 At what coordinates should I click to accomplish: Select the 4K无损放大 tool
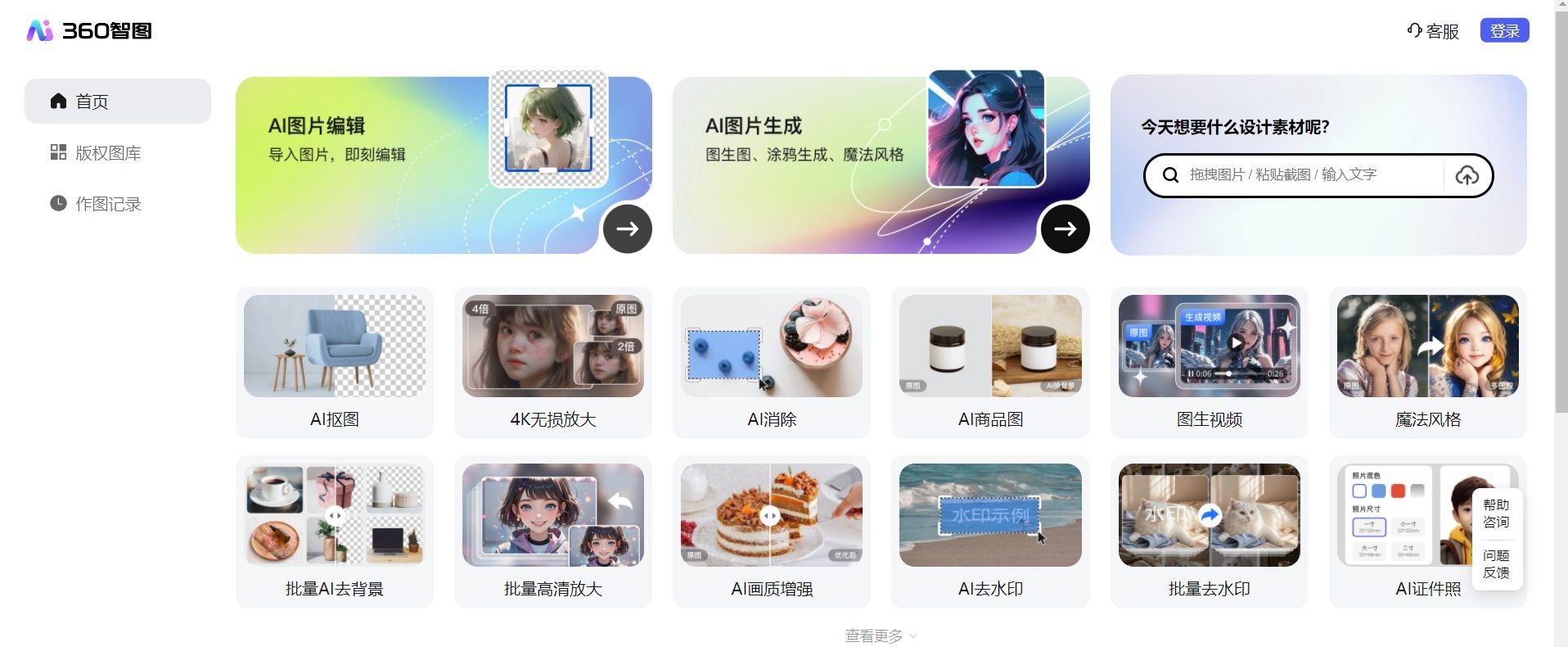[x=552, y=362]
